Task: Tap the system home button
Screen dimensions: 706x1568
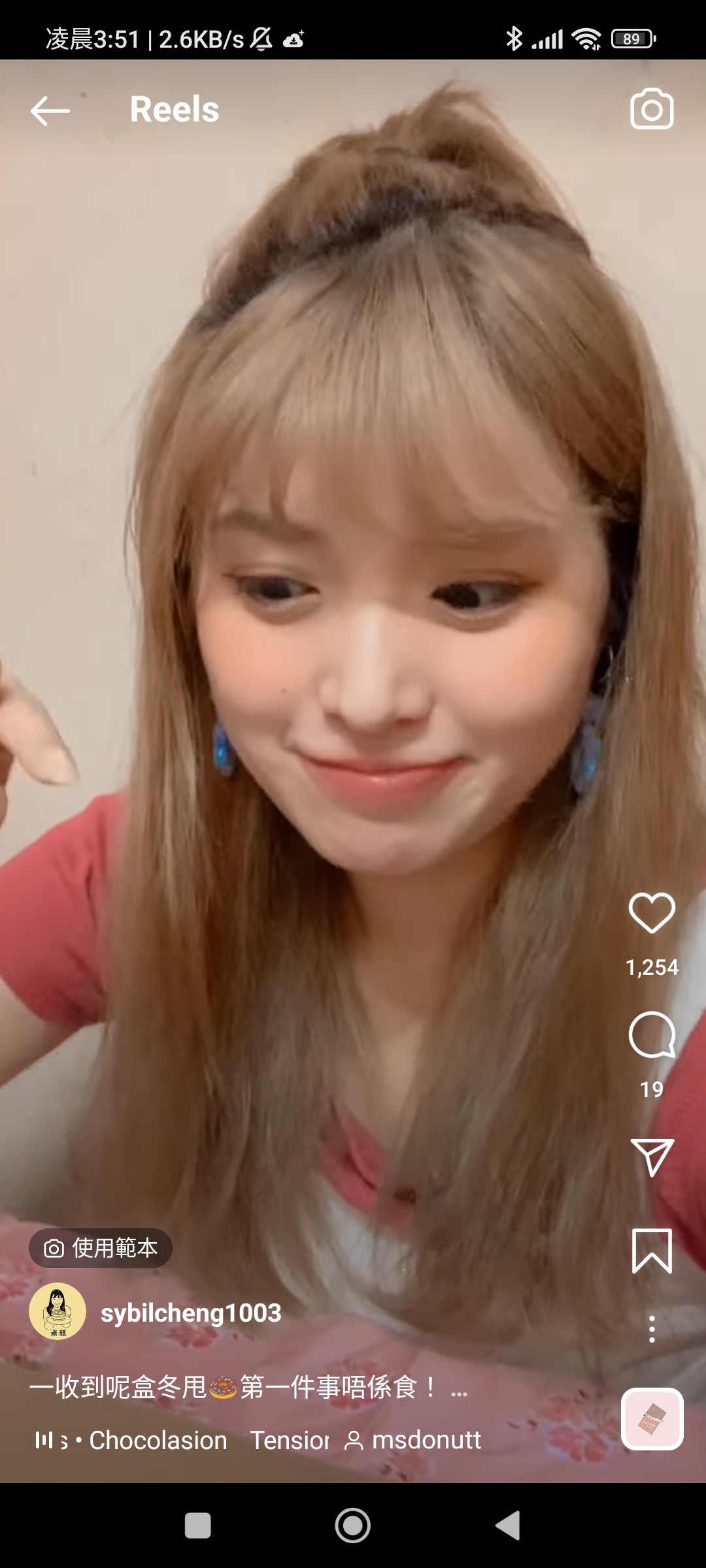Action: [x=353, y=1526]
